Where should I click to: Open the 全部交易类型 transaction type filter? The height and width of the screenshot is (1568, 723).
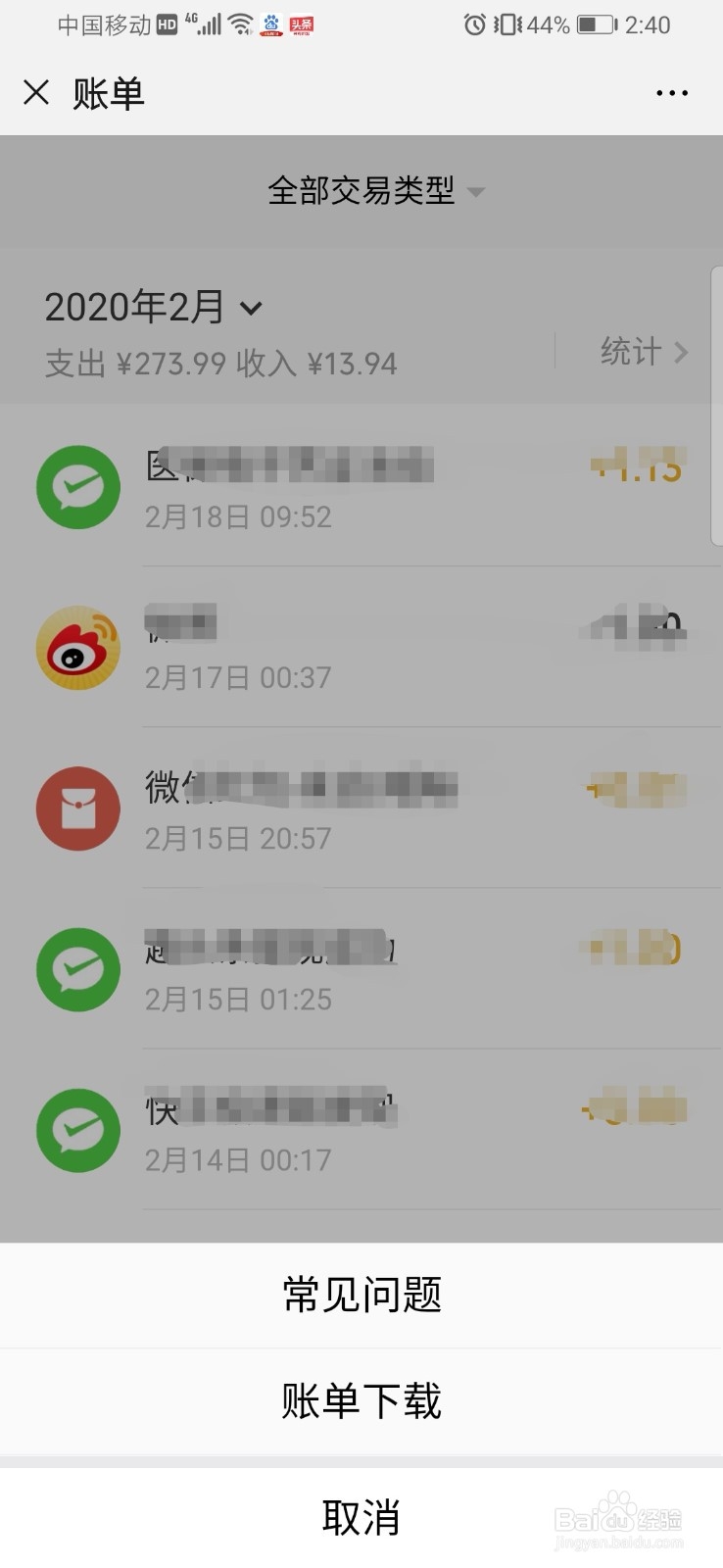point(361,191)
